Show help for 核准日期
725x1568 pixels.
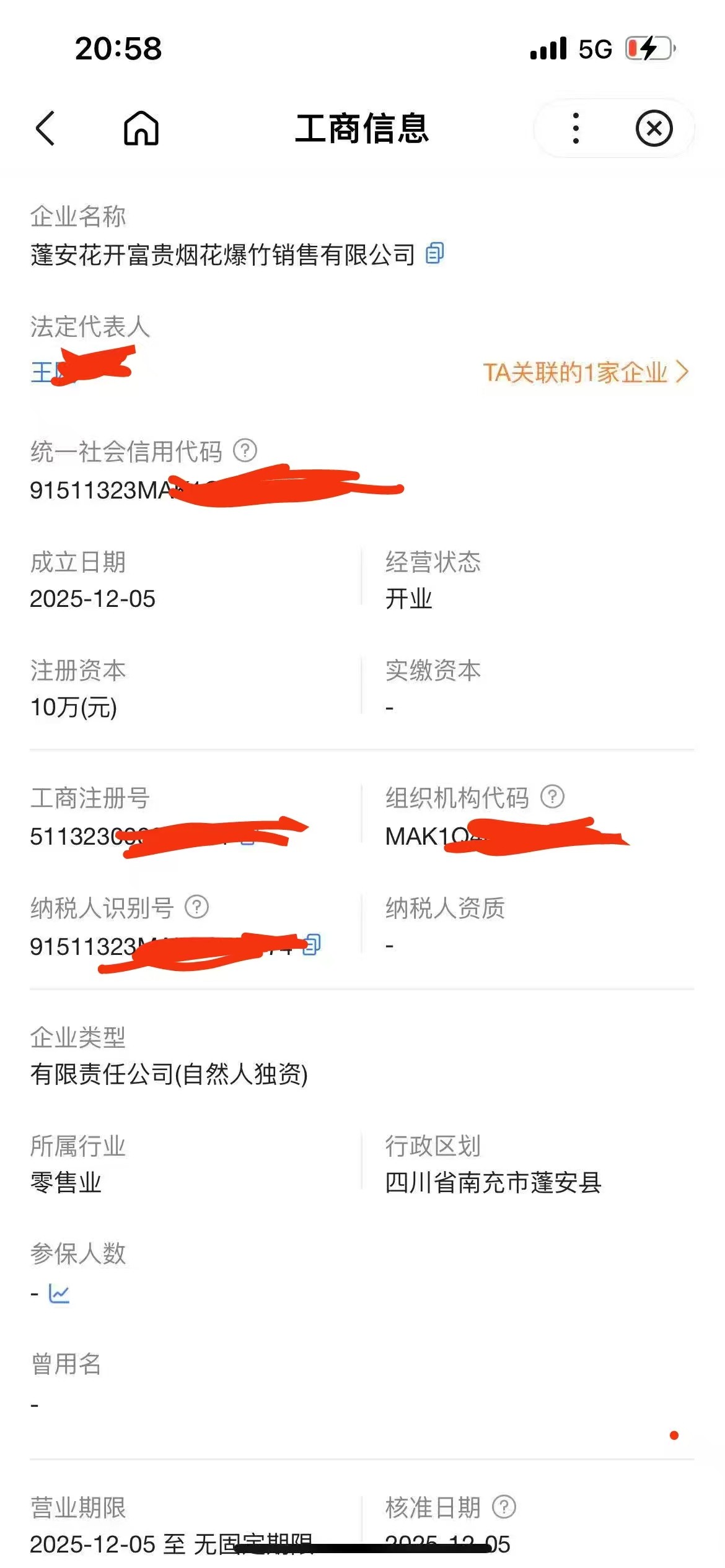[504, 1507]
